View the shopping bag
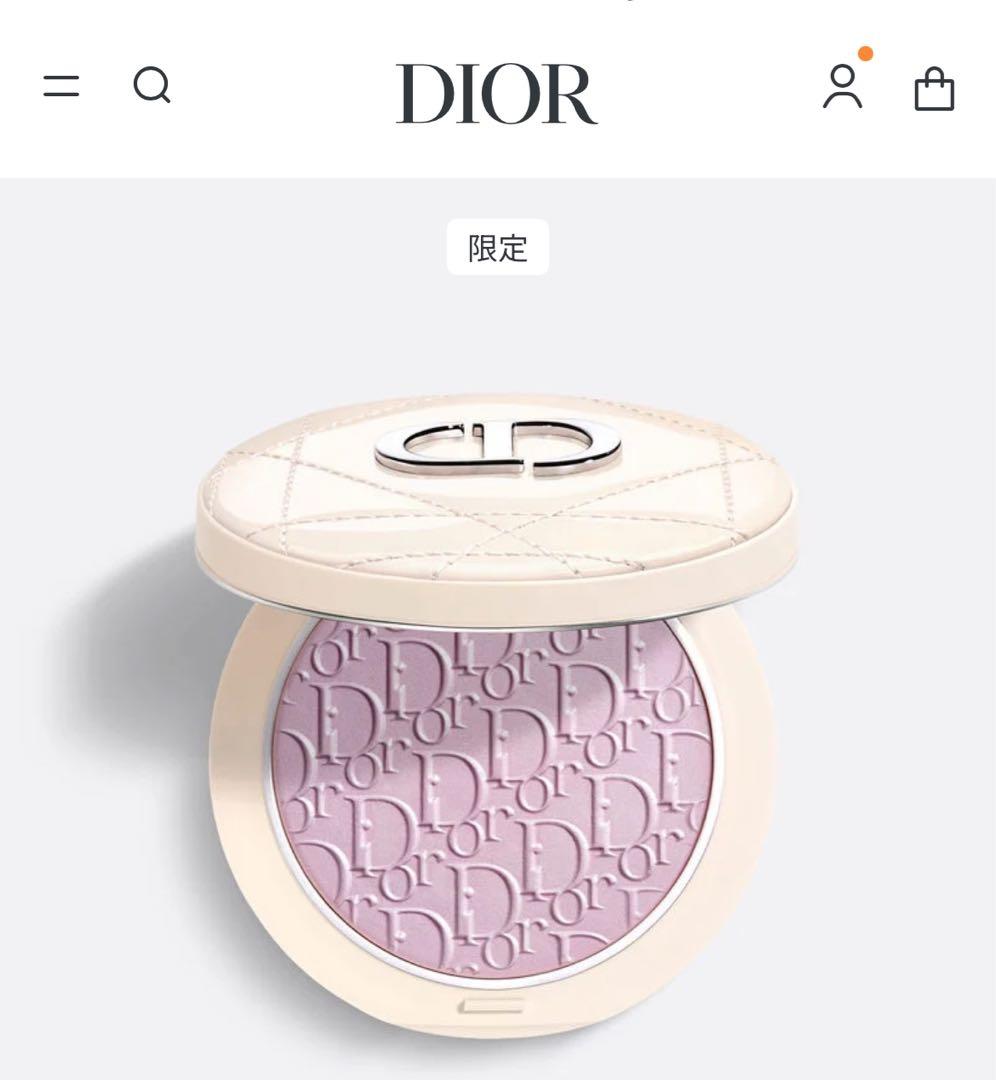Screen dimensions: 996x1080 [934, 89]
